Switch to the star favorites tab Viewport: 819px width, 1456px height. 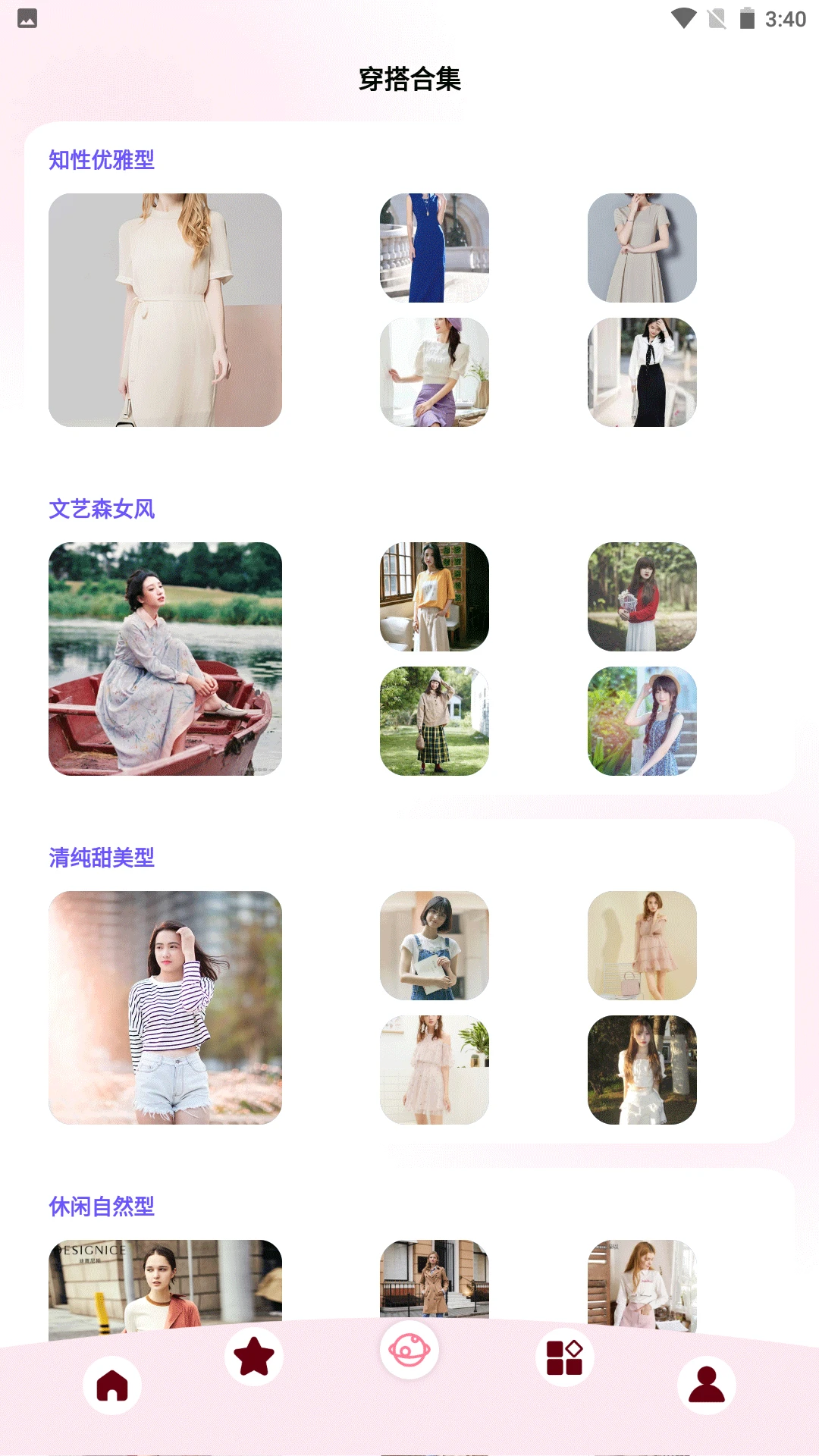(254, 1357)
